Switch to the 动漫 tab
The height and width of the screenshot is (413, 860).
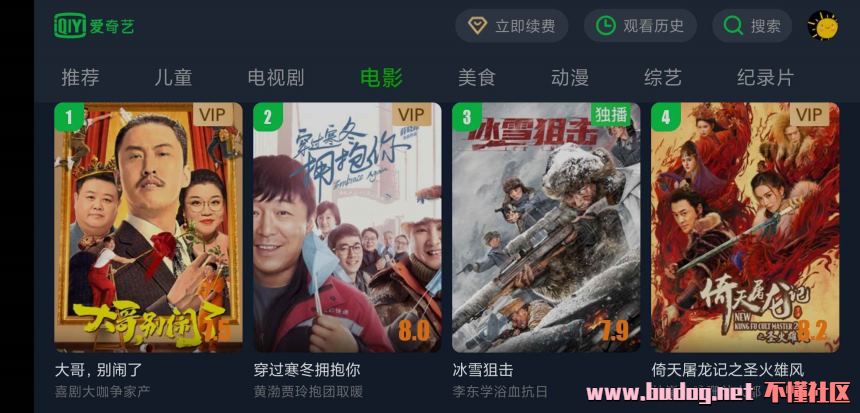(569, 78)
